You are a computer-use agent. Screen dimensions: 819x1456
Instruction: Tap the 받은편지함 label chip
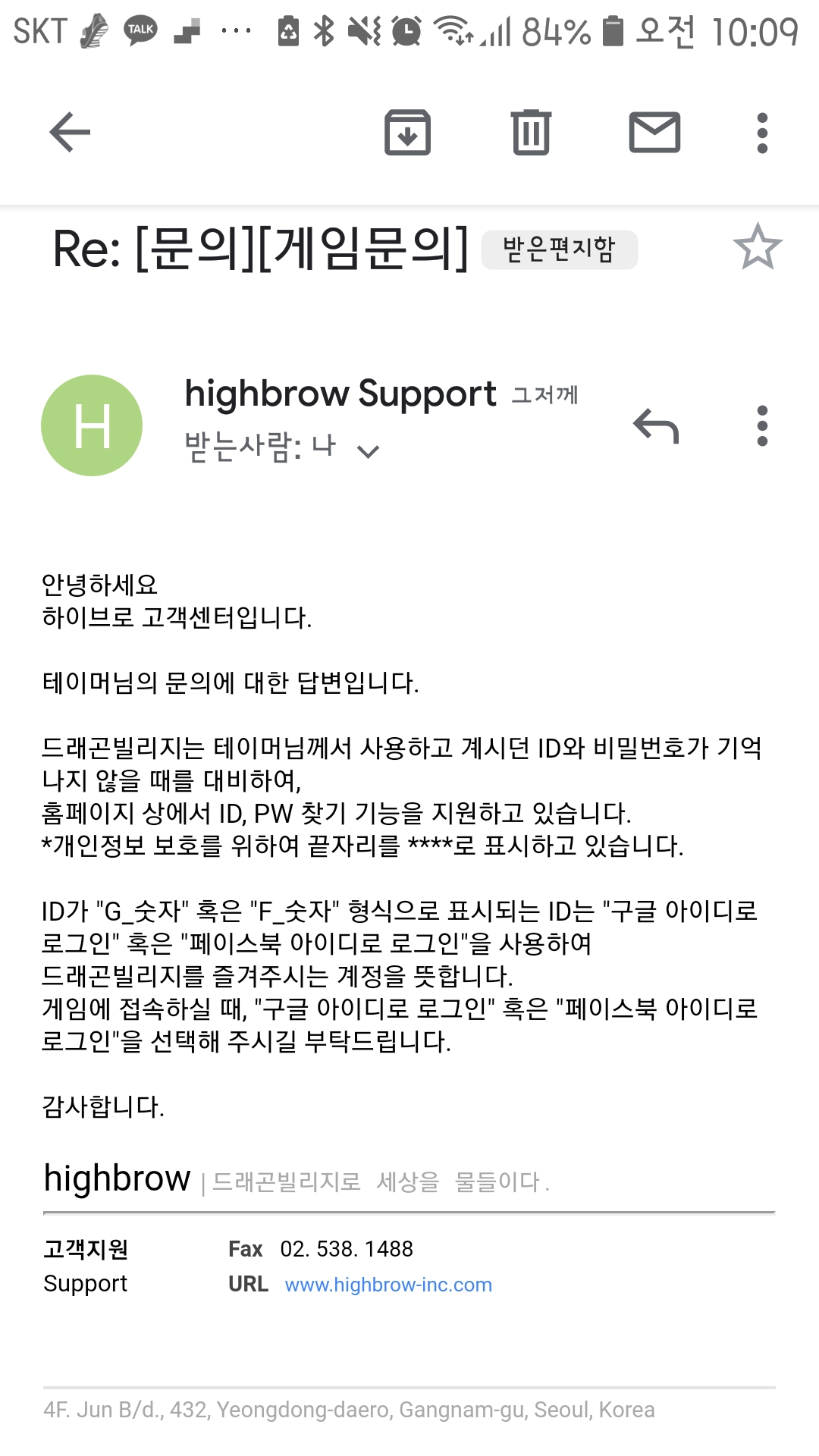coord(560,249)
